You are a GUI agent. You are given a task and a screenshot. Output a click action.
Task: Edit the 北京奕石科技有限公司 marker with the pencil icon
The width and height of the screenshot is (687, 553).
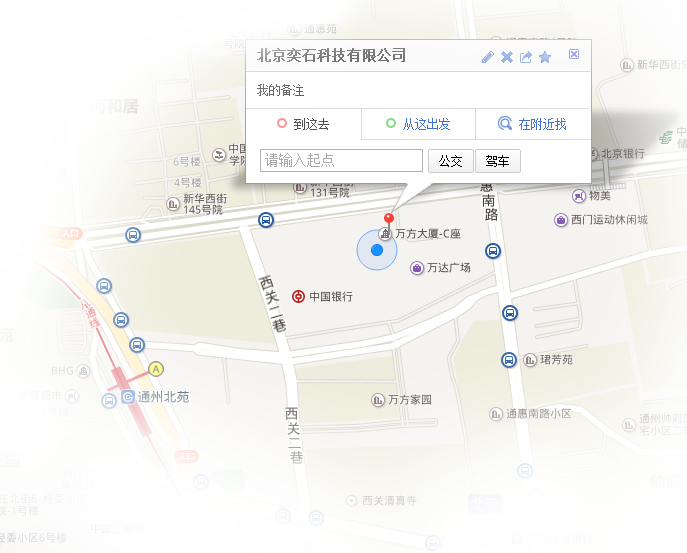488,57
